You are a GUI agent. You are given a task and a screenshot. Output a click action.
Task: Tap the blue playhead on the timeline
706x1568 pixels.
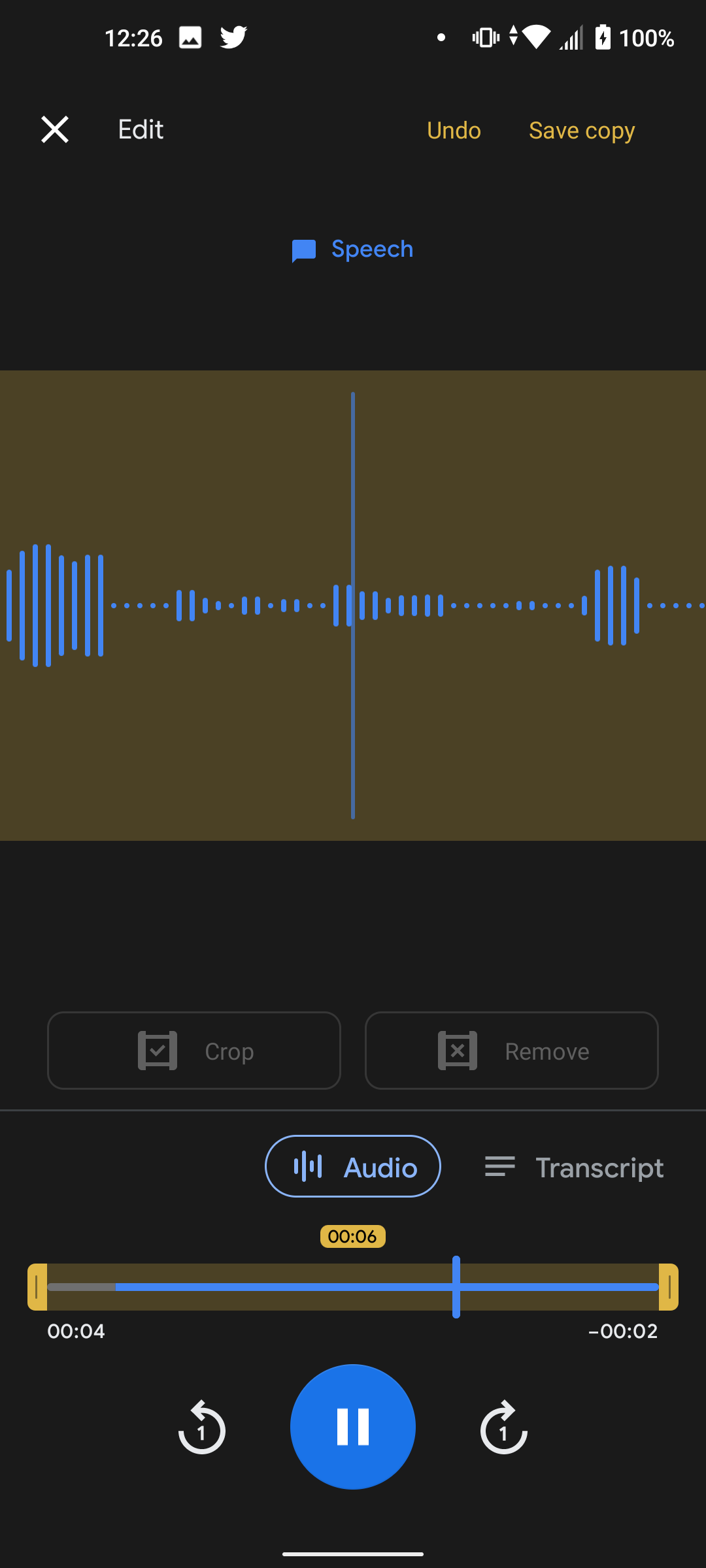pyautogui.click(x=456, y=1287)
